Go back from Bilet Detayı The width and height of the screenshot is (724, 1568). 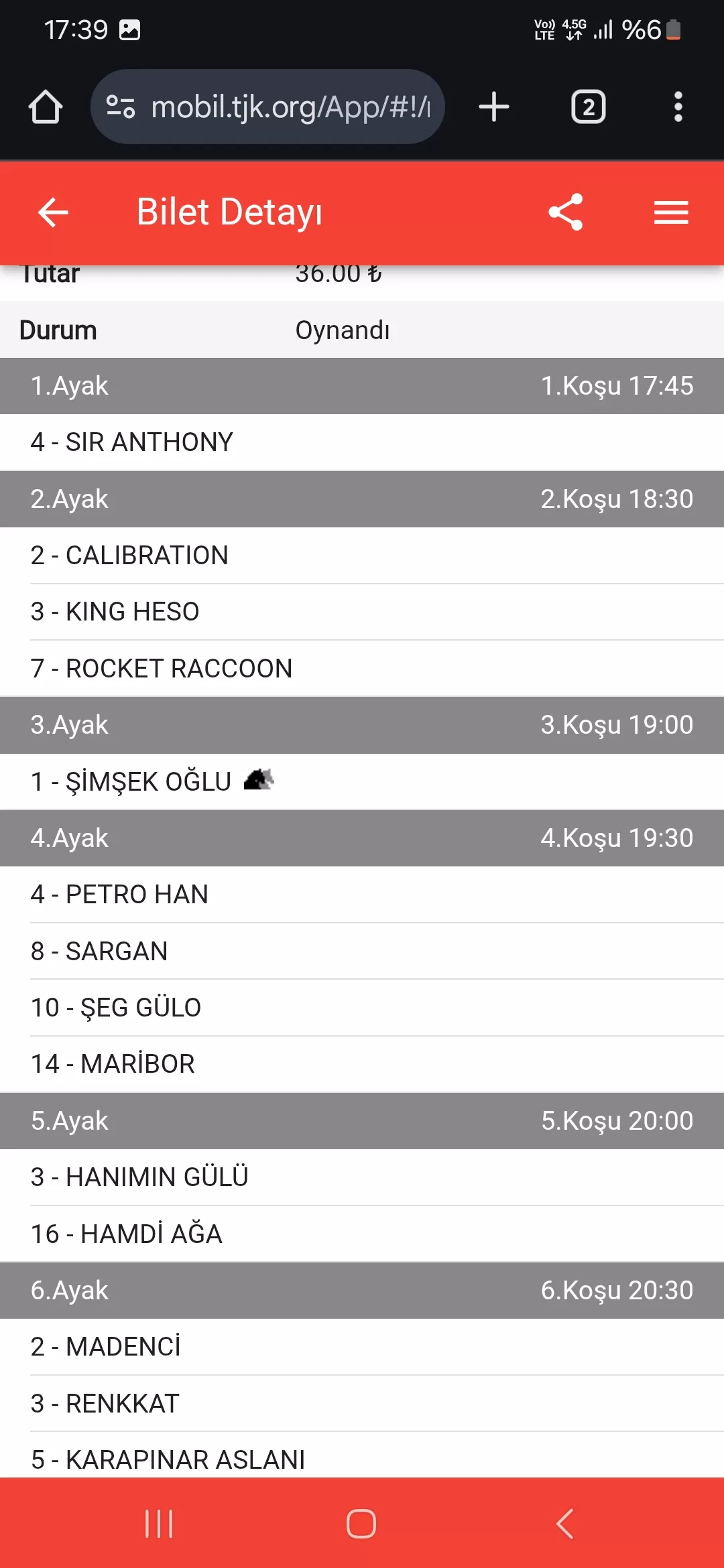pos(53,213)
